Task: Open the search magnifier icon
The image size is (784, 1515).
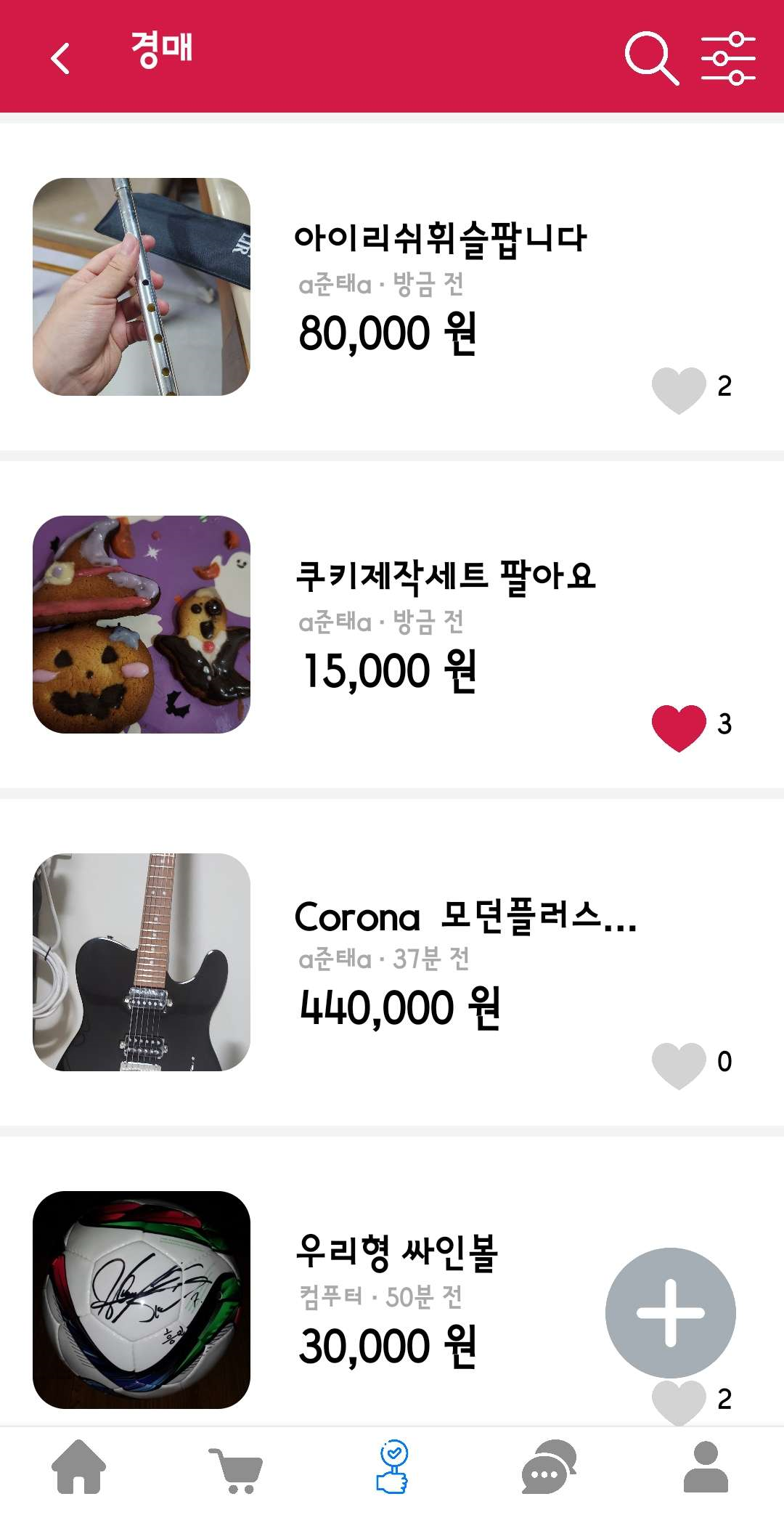Action: coord(652,58)
